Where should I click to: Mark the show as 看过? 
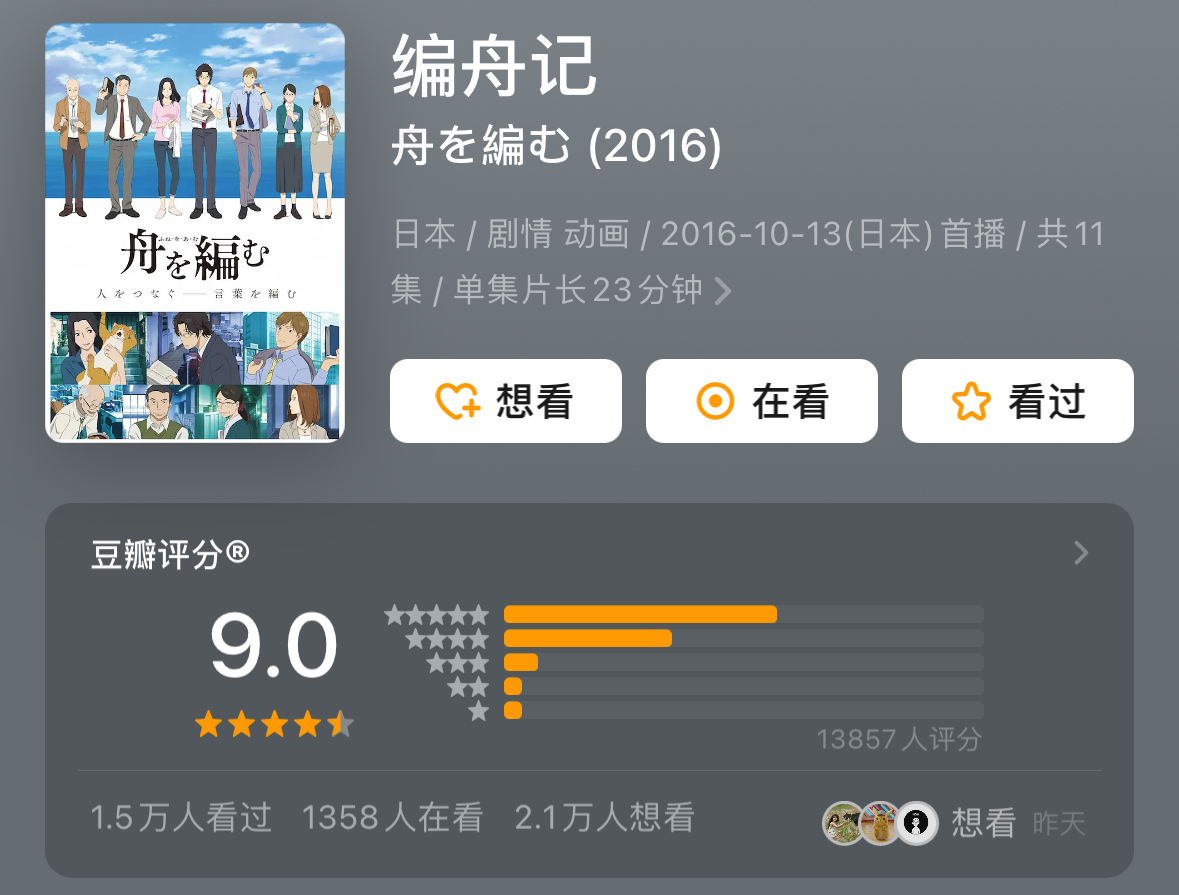click(1017, 401)
